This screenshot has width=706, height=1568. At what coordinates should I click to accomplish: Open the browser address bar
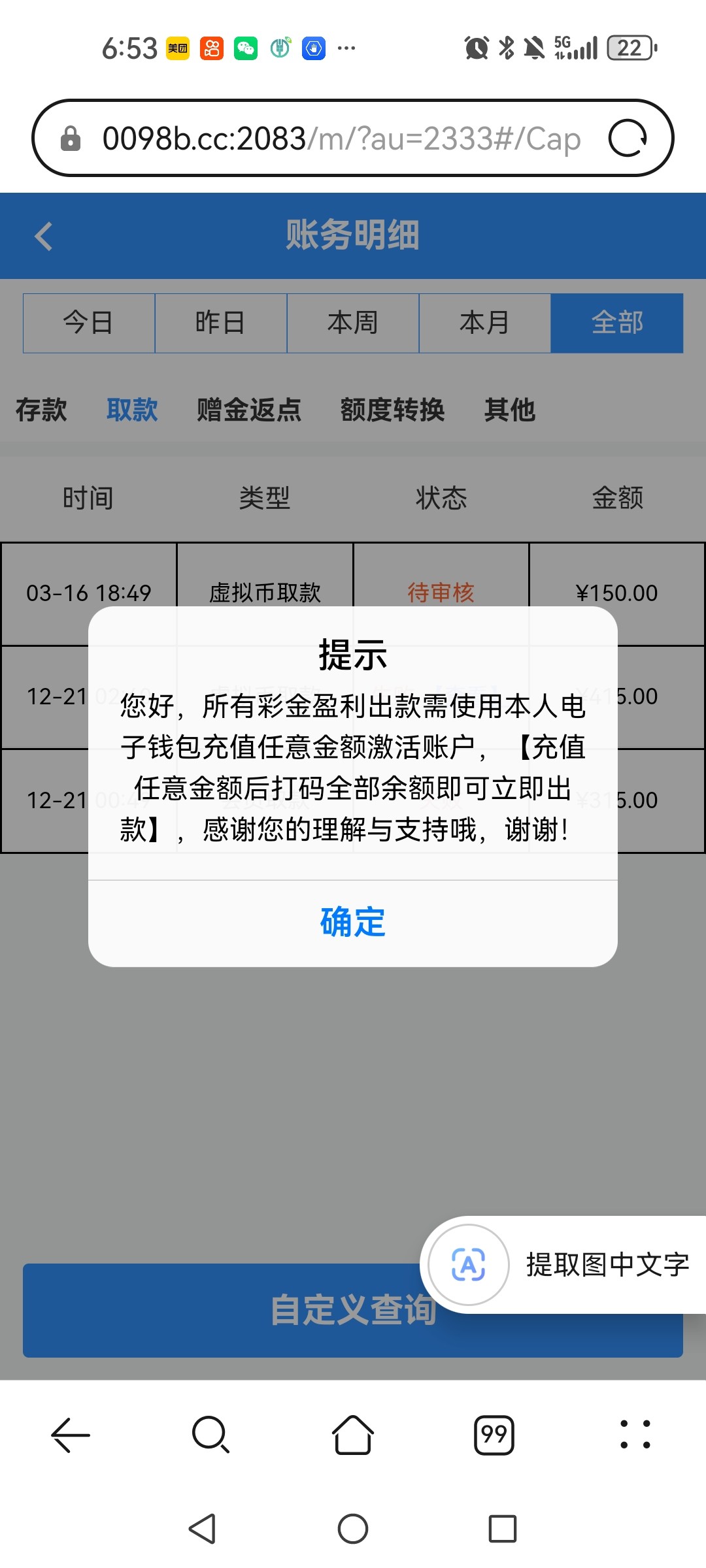click(x=340, y=139)
